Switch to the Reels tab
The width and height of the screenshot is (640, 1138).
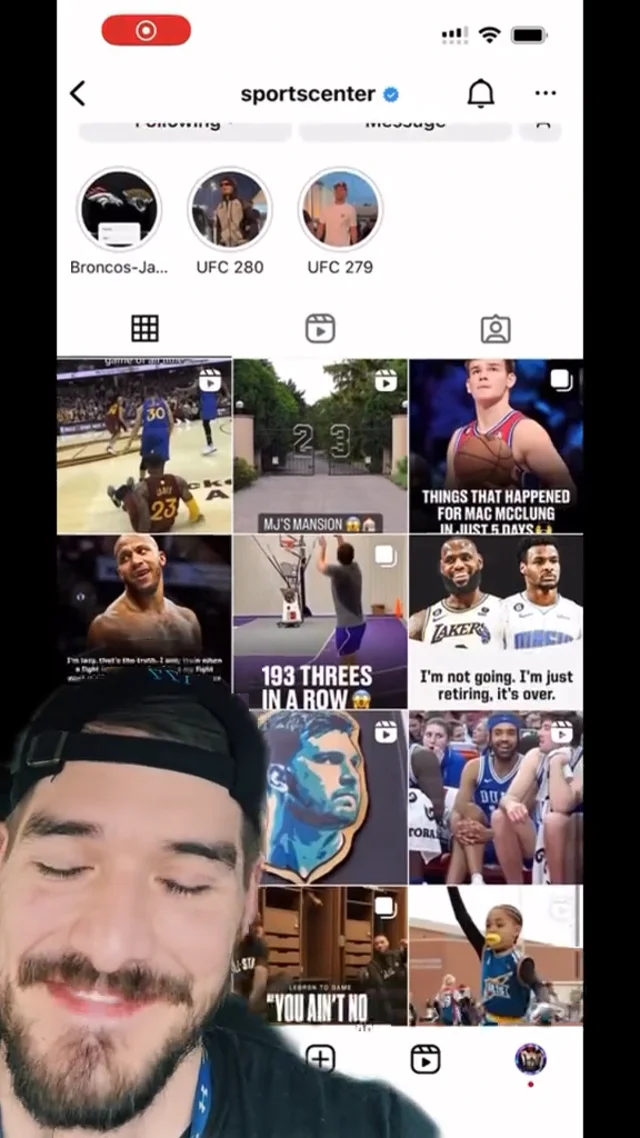(320, 329)
